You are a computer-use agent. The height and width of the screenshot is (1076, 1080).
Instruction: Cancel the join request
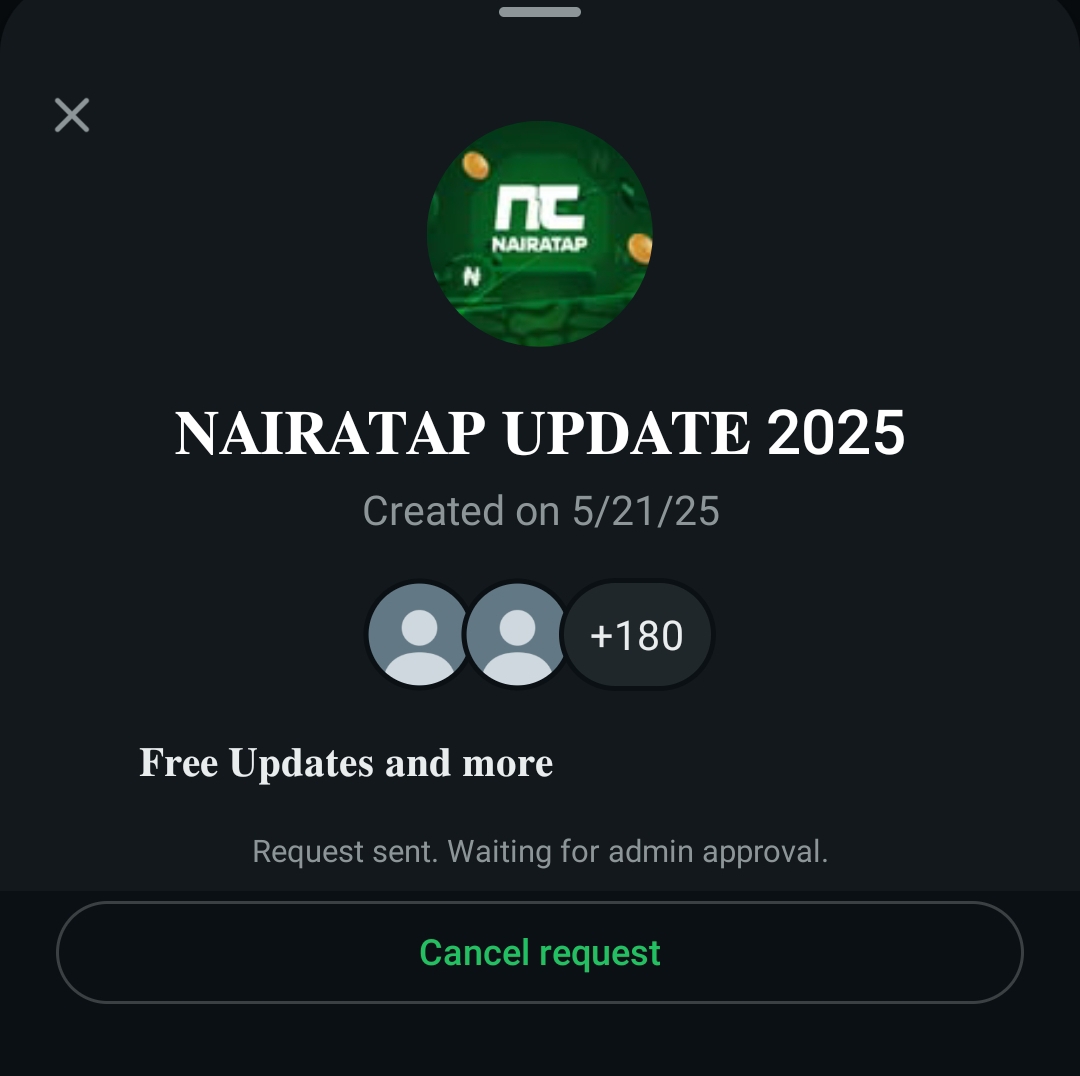click(540, 952)
